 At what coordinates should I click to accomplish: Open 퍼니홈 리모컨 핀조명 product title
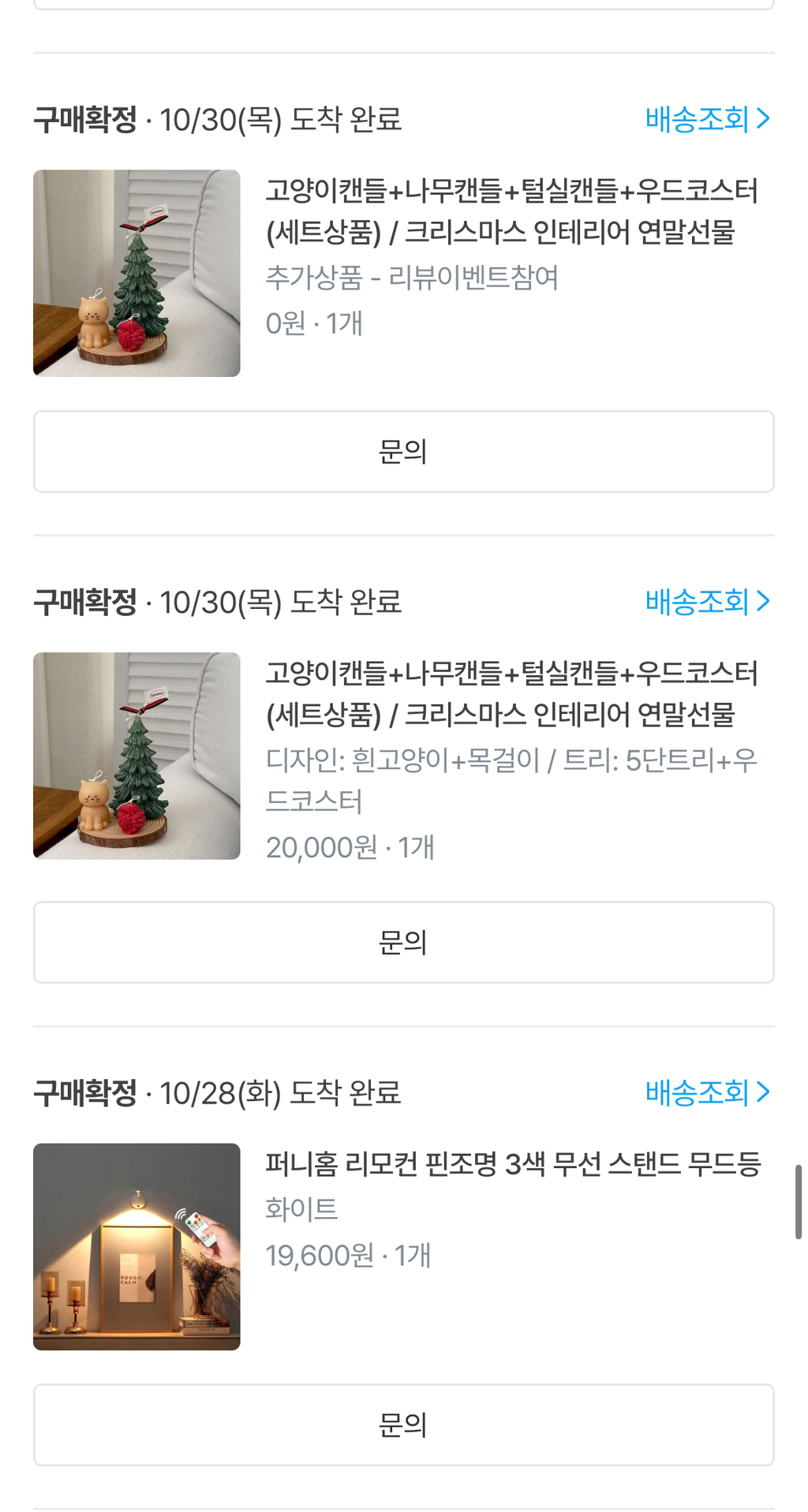tap(513, 1163)
